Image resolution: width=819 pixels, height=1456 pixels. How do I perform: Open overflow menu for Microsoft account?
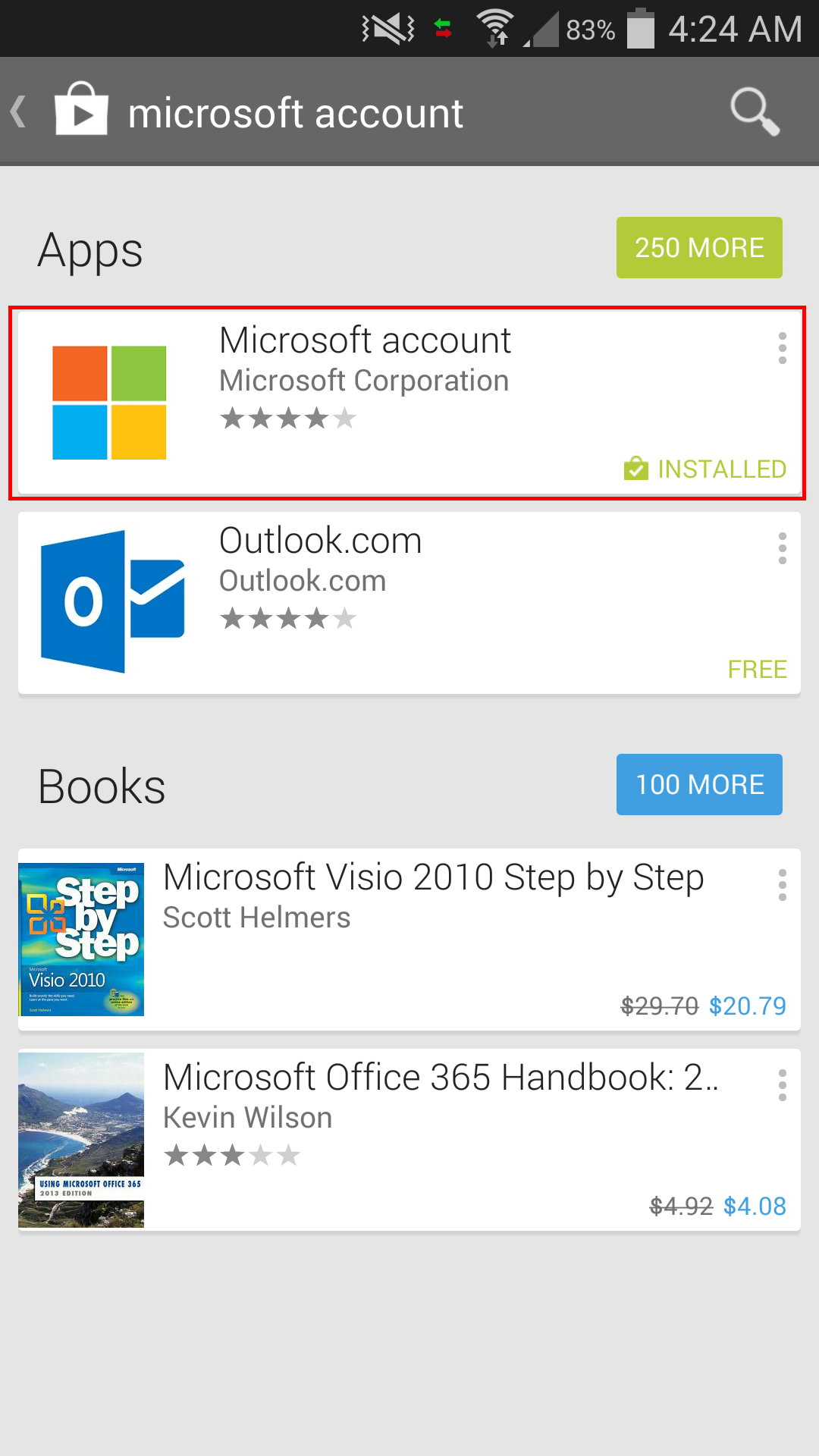click(782, 348)
